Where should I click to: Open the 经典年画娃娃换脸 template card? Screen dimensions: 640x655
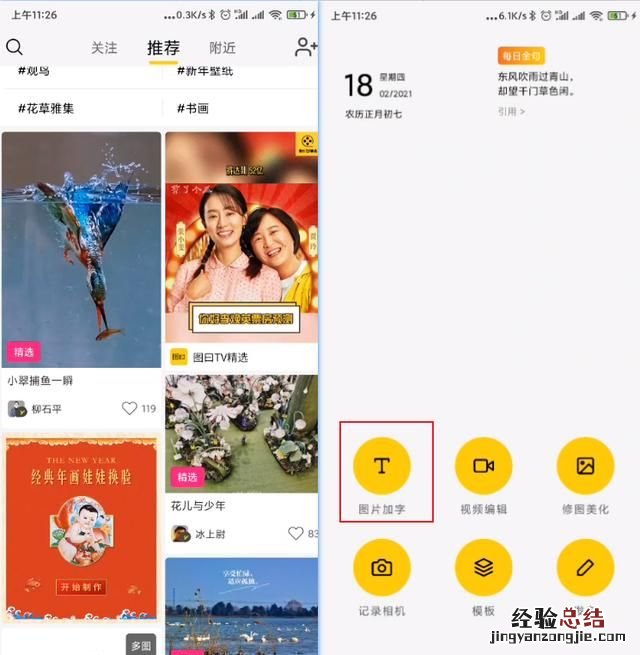click(81, 530)
